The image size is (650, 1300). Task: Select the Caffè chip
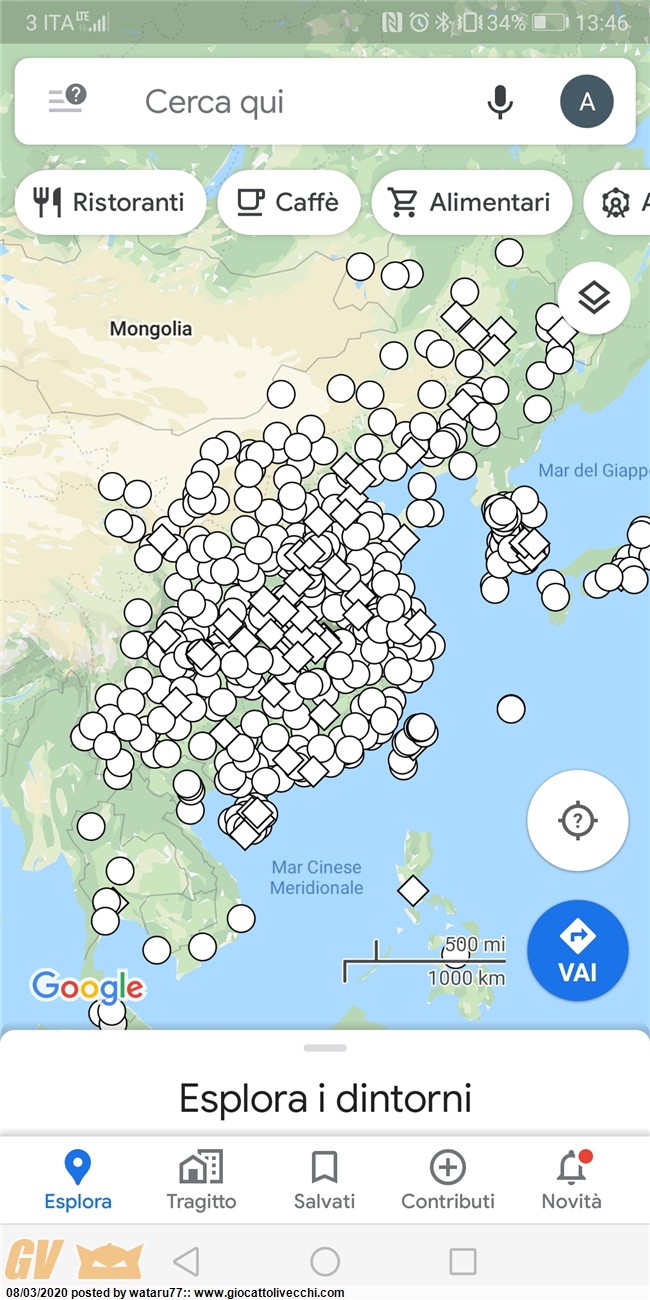pos(288,203)
